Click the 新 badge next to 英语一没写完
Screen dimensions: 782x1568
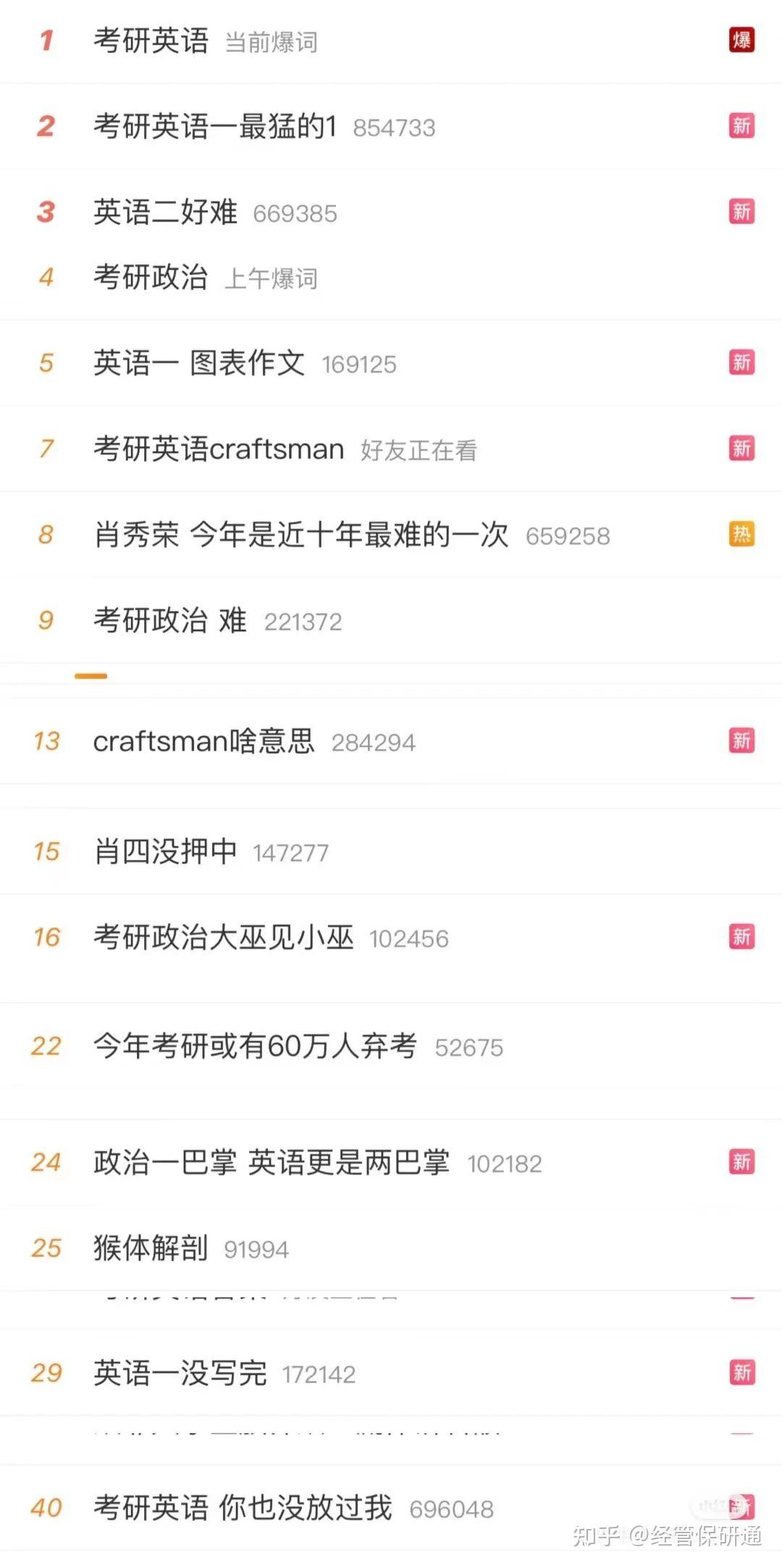(741, 1373)
